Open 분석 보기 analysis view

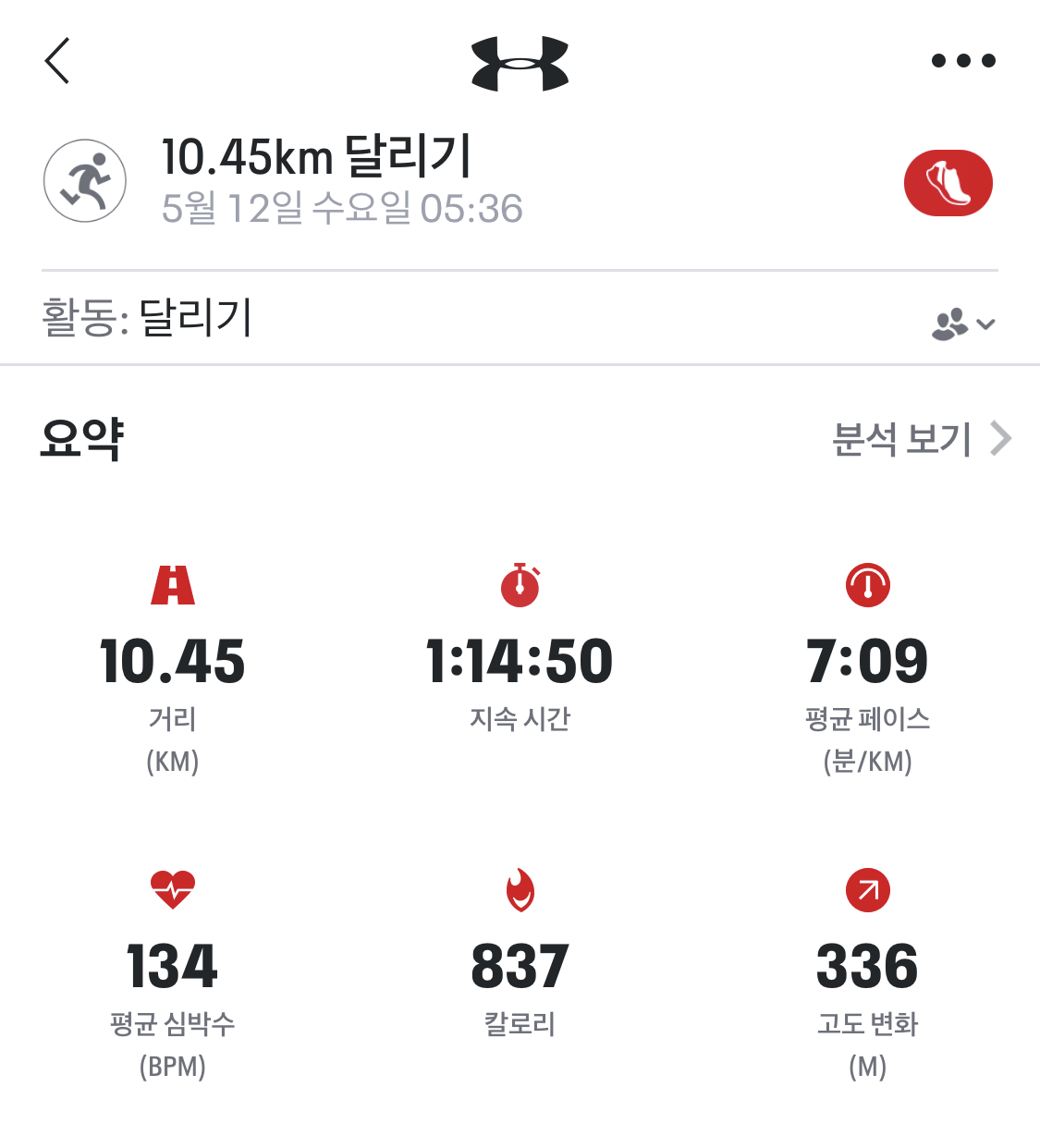coord(921,439)
